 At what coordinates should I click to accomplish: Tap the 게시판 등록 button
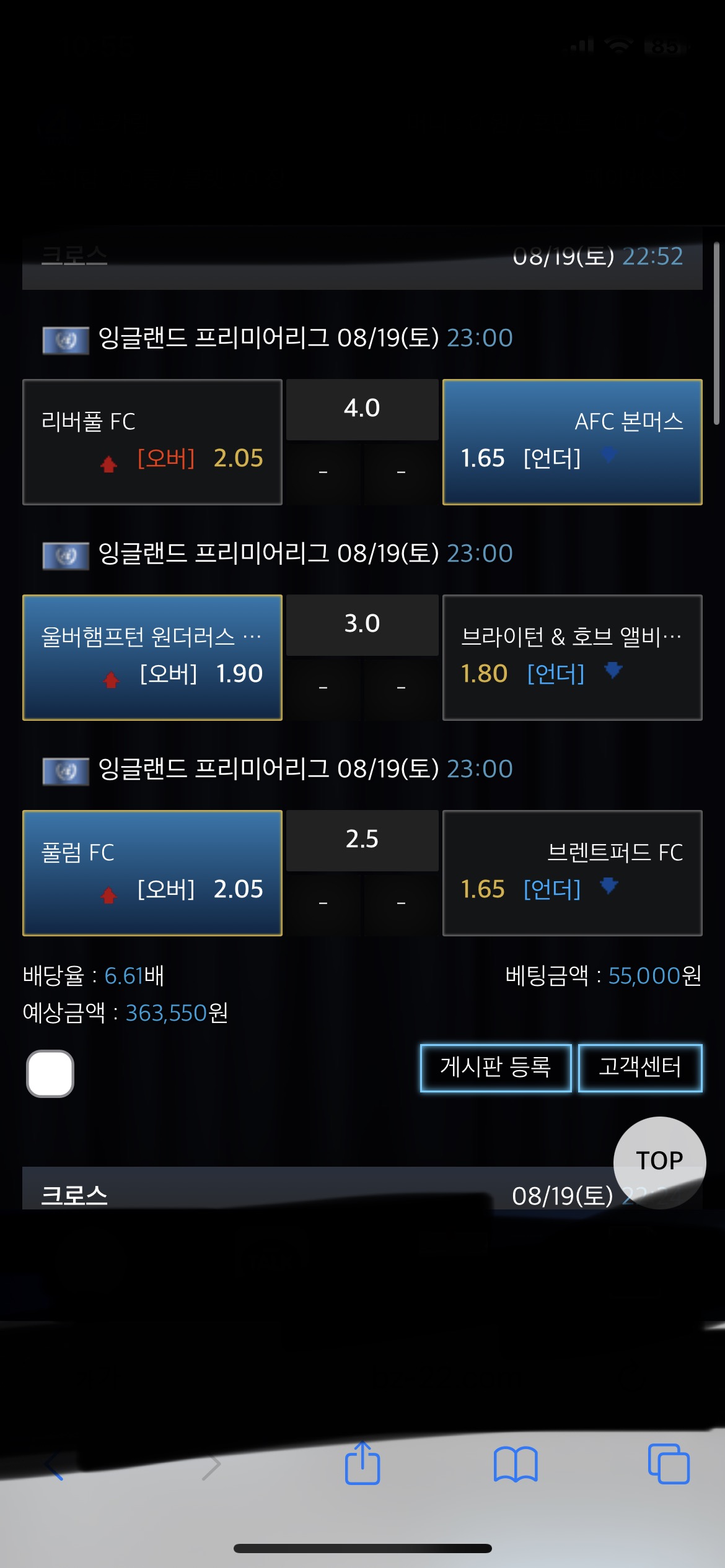[x=496, y=1068]
